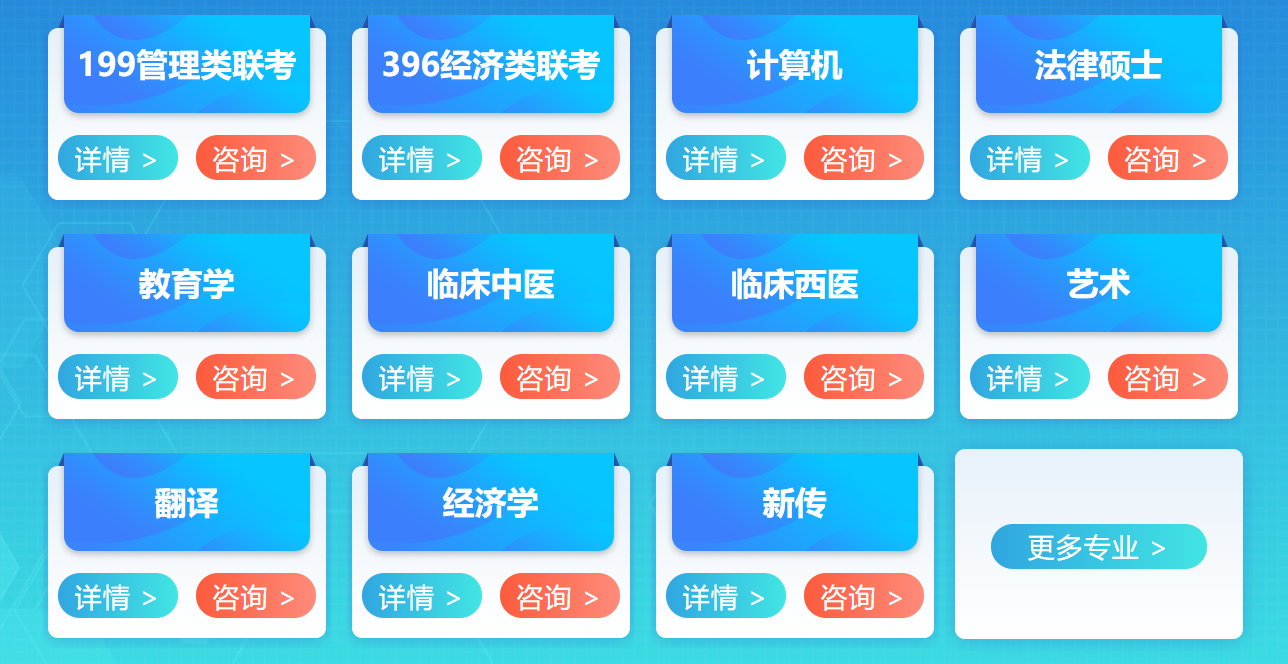Tap 咨询 under 396经济类联考
Screen dimensions: 1288x664
pos(560,158)
